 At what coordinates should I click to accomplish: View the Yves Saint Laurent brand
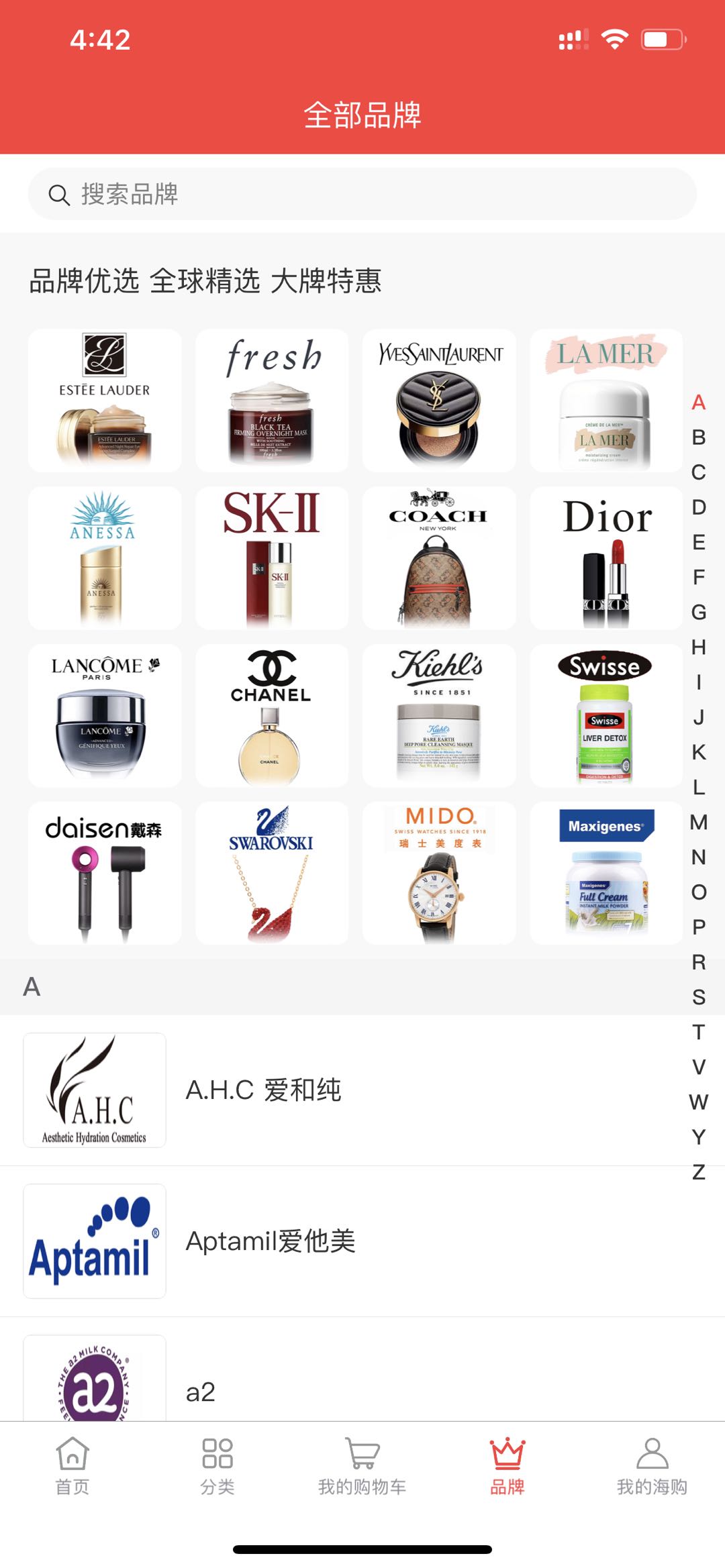click(439, 401)
